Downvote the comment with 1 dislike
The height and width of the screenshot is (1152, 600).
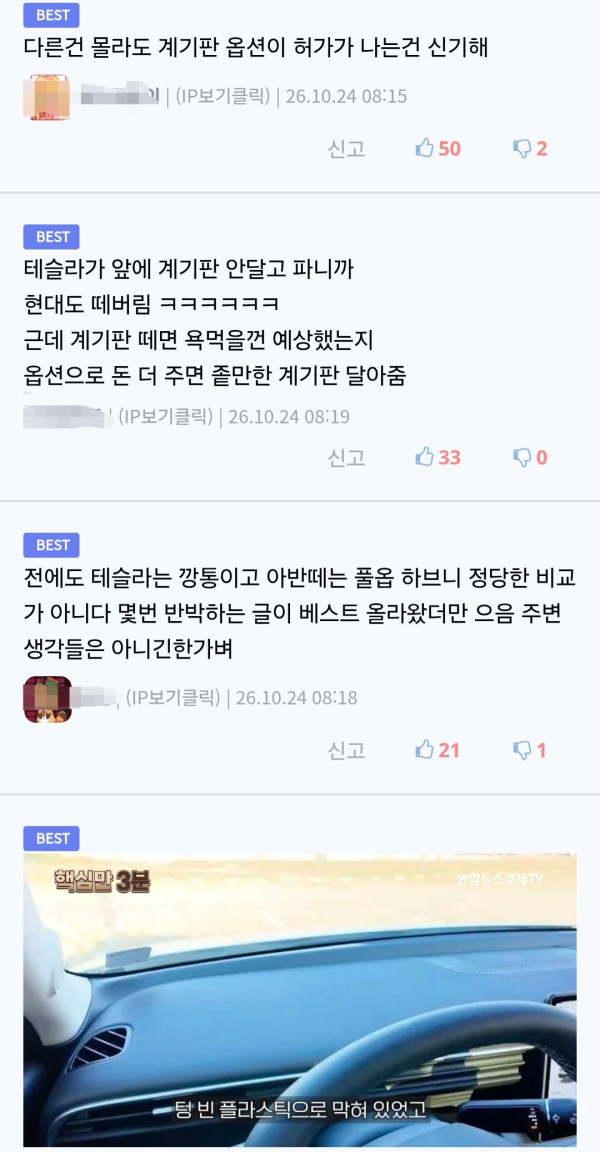click(x=530, y=749)
